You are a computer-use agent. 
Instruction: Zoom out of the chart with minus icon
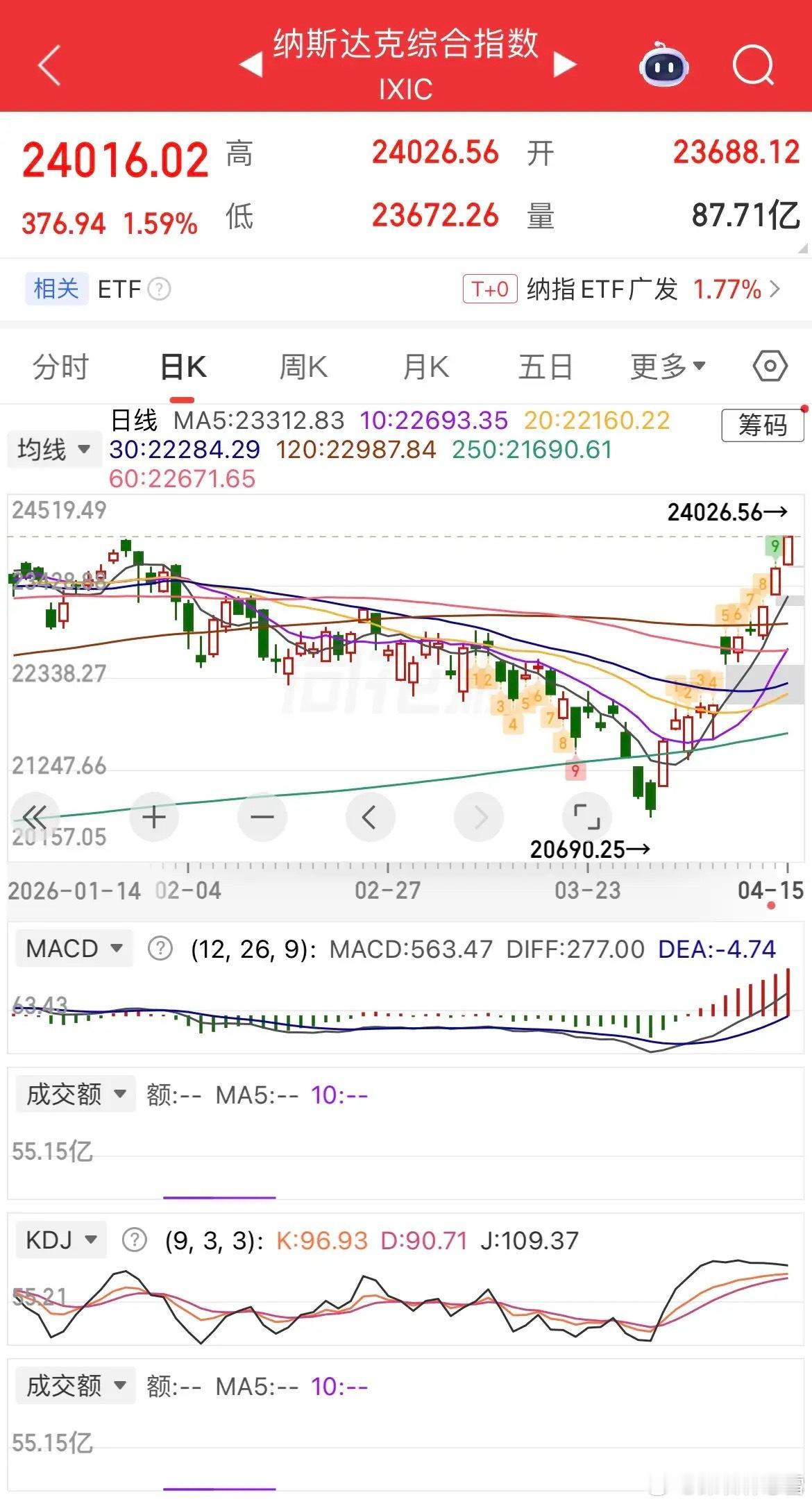point(262,817)
